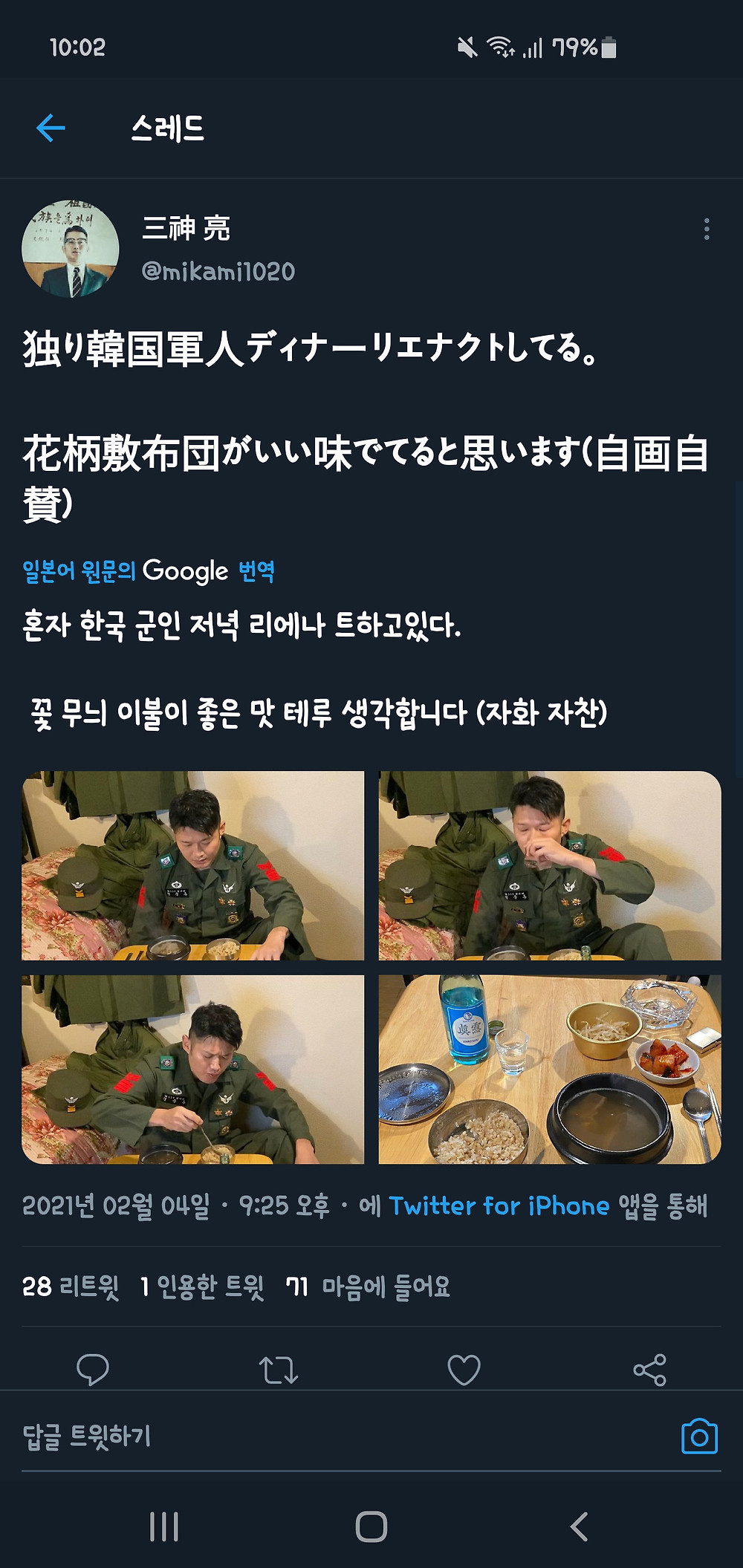This screenshot has width=743, height=1568.
Task: Attach a photo with the camera icon
Action: point(699,1437)
